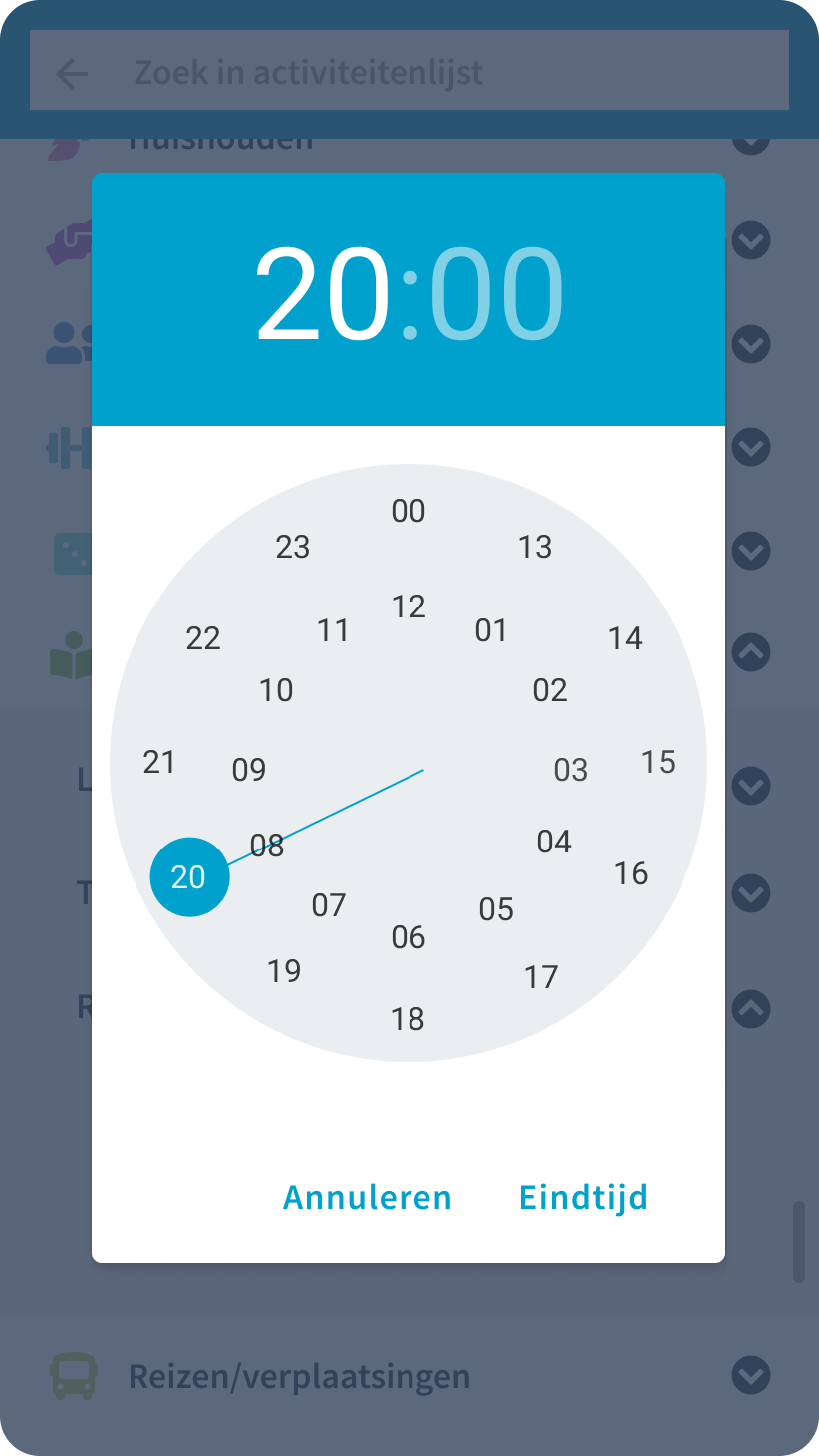Set hour to 03 on the clock
Viewport: 819px width, 1456px height.
click(x=571, y=770)
